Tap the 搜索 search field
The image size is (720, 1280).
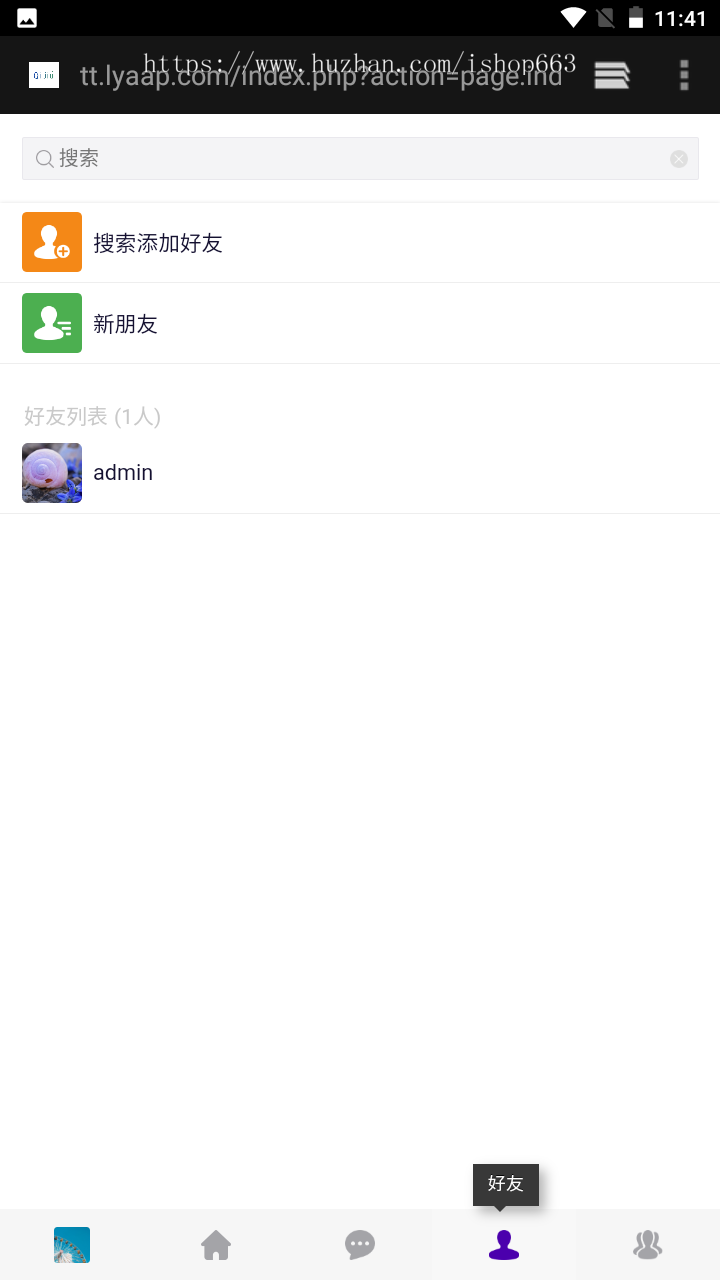click(x=350, y=158)
